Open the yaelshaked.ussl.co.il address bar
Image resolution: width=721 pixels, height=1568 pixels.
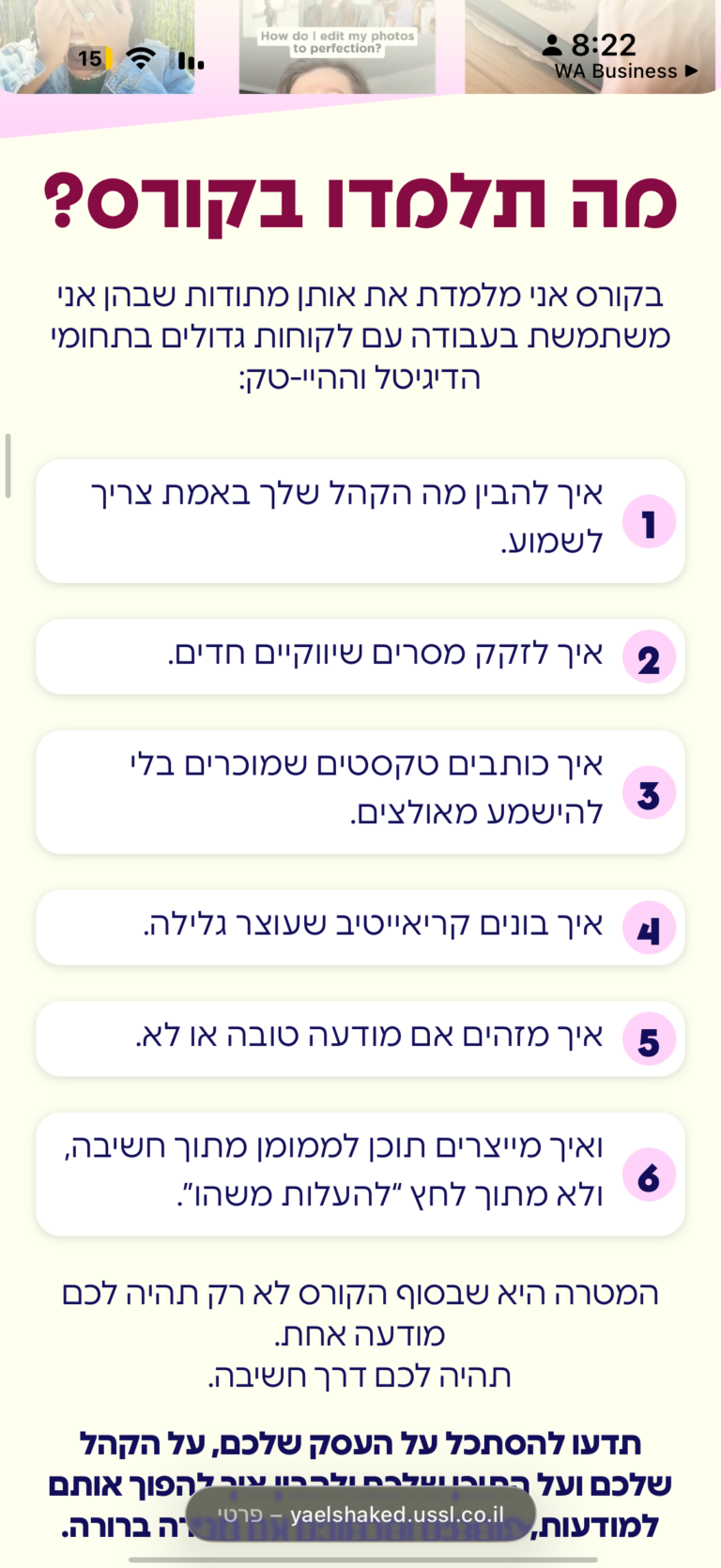360,1514
